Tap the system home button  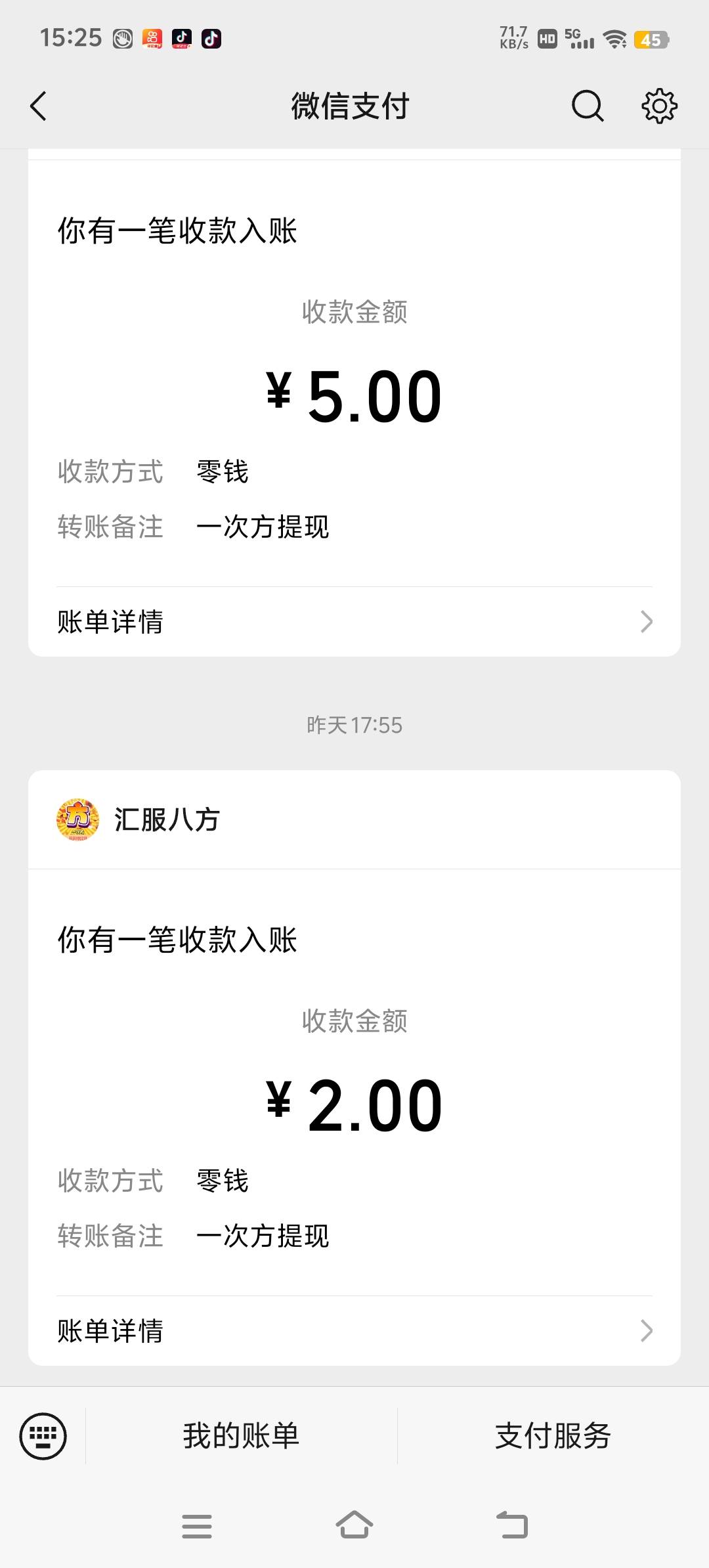(x=354, y=1525)
